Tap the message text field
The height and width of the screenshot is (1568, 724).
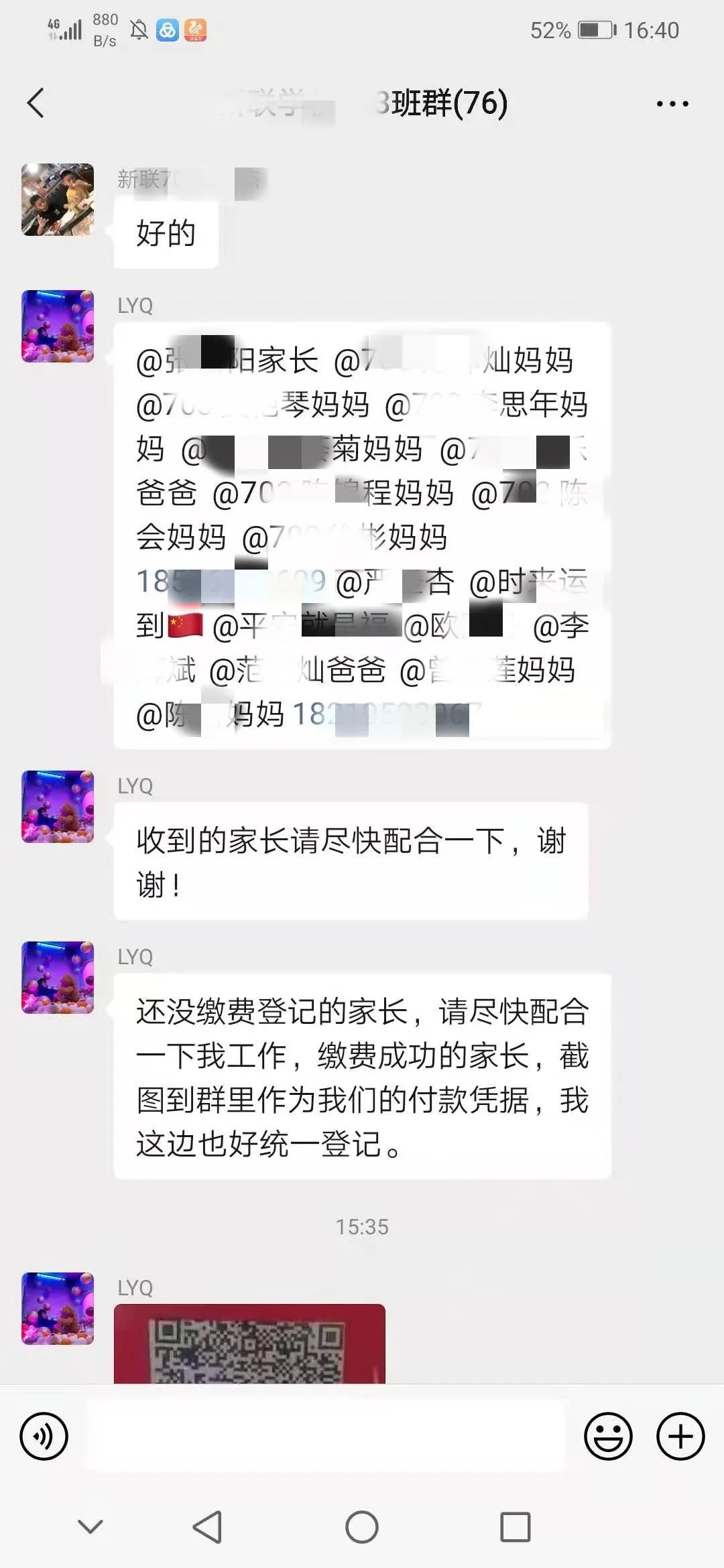pyautogui.click(x=326, y=1436)
